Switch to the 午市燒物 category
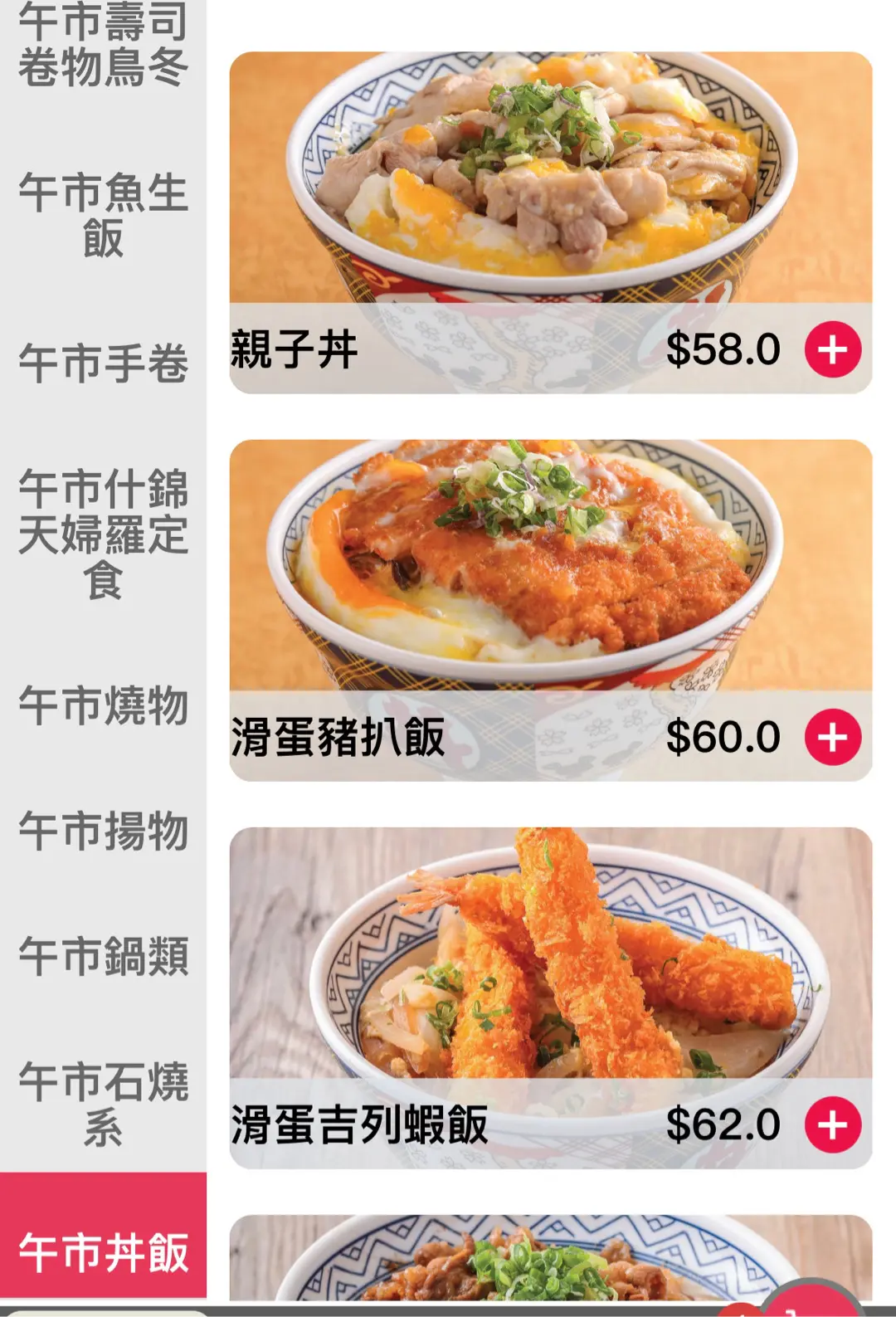896x1317 pixels. click(x=103, y=705)
